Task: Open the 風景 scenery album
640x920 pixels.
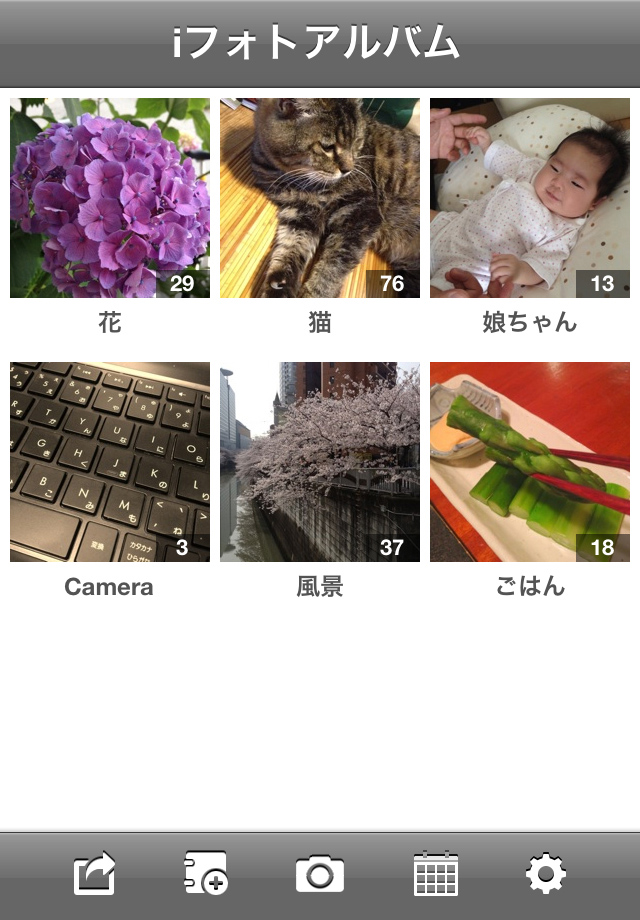Action: point(320,462)
